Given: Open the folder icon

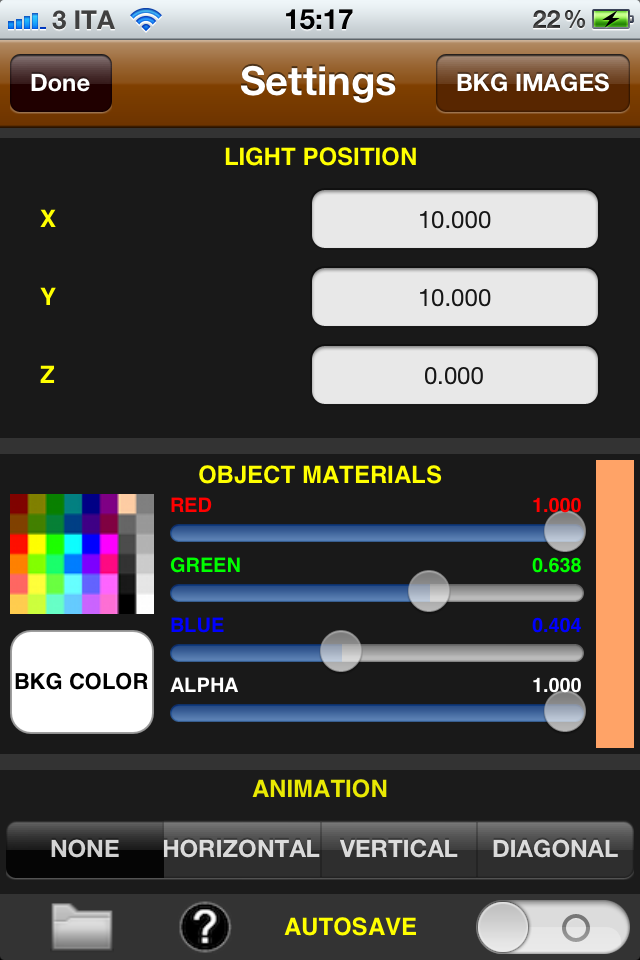Looking at the screenshot, I should coord(82,926).
